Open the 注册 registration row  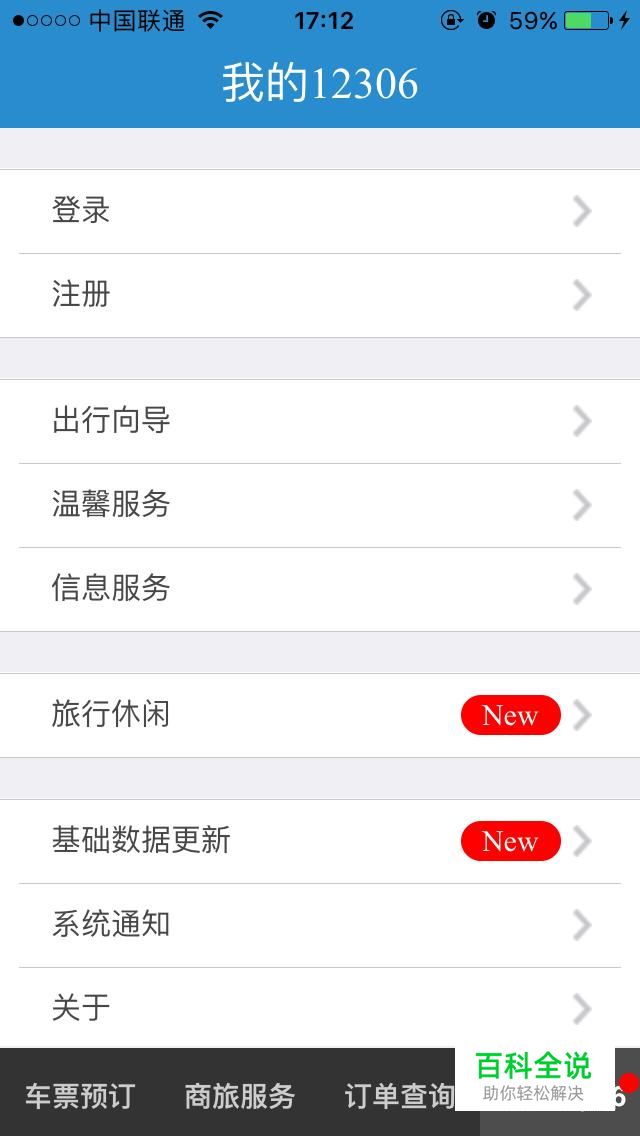coord(320,295)
